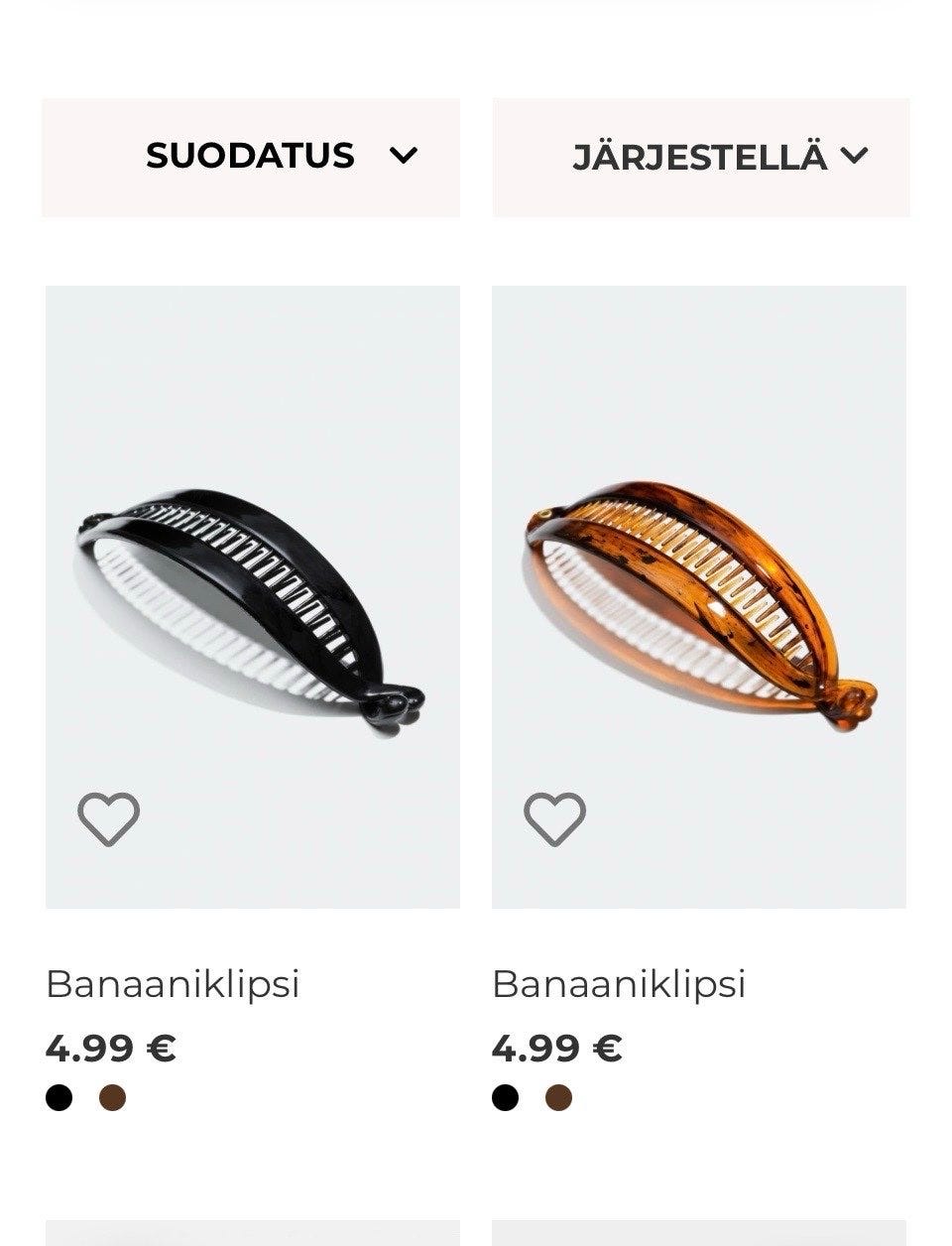Open the SUODATUS filter panel
This screenshot has height=1246, width=952.
click(250, 156)
